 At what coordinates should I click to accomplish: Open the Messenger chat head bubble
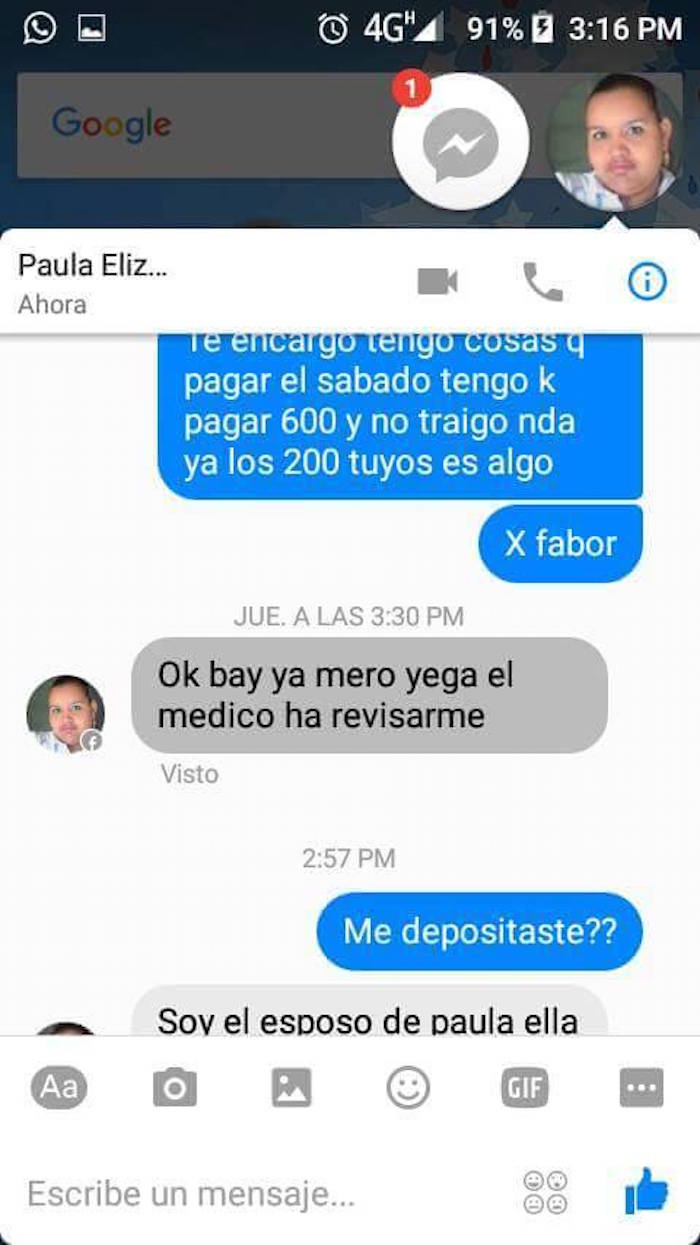tap(460, 142)
